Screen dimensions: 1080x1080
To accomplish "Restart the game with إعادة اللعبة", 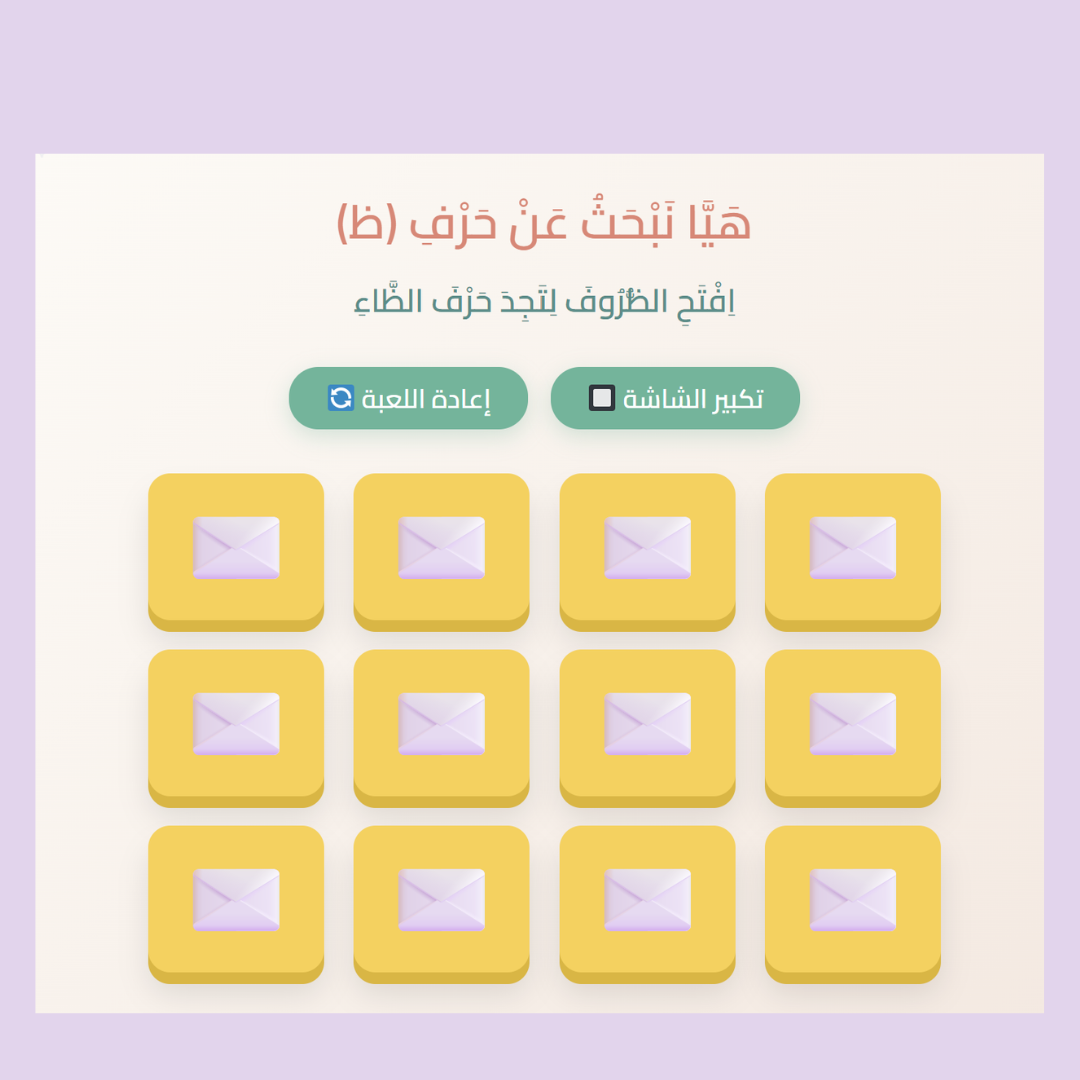I will coord(408,398).
